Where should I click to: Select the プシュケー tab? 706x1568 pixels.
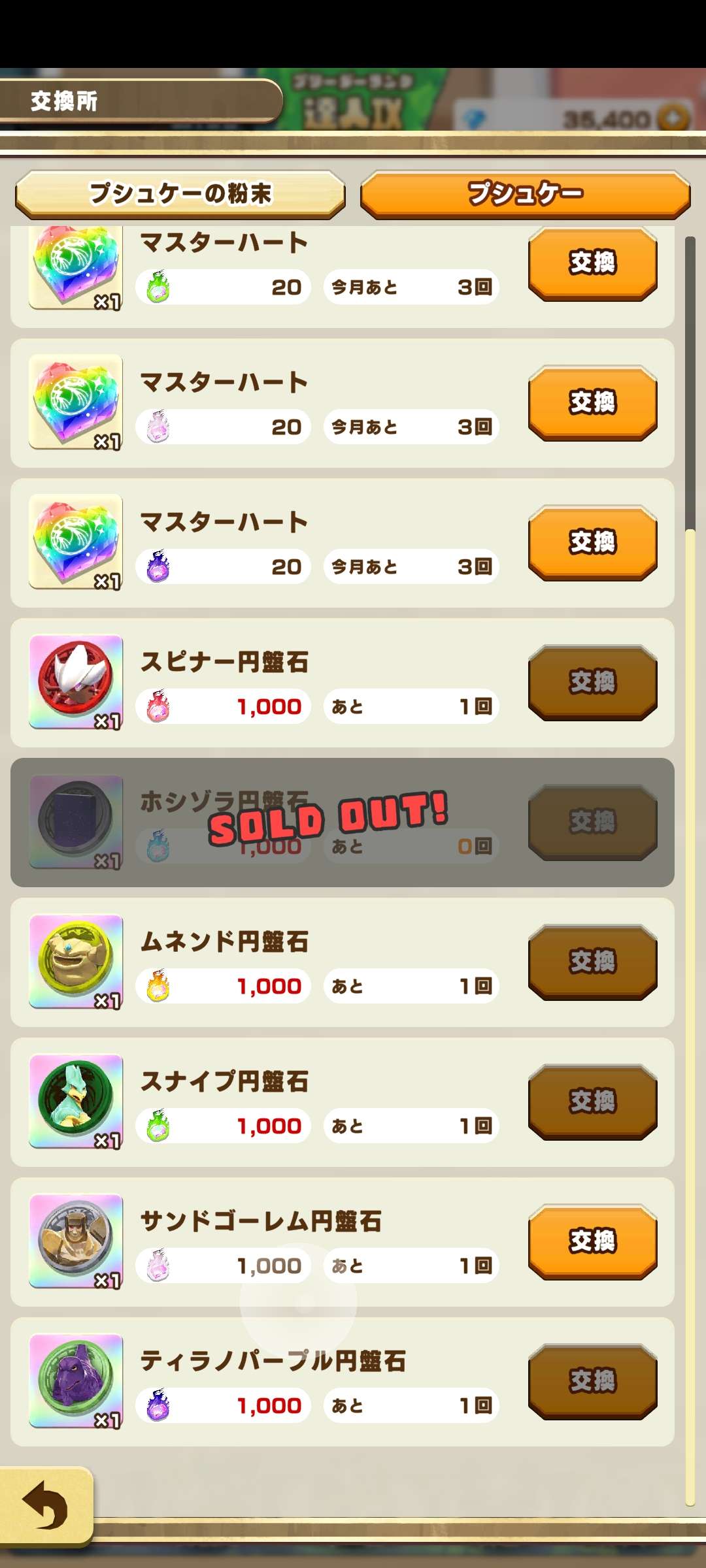point(525,194)
